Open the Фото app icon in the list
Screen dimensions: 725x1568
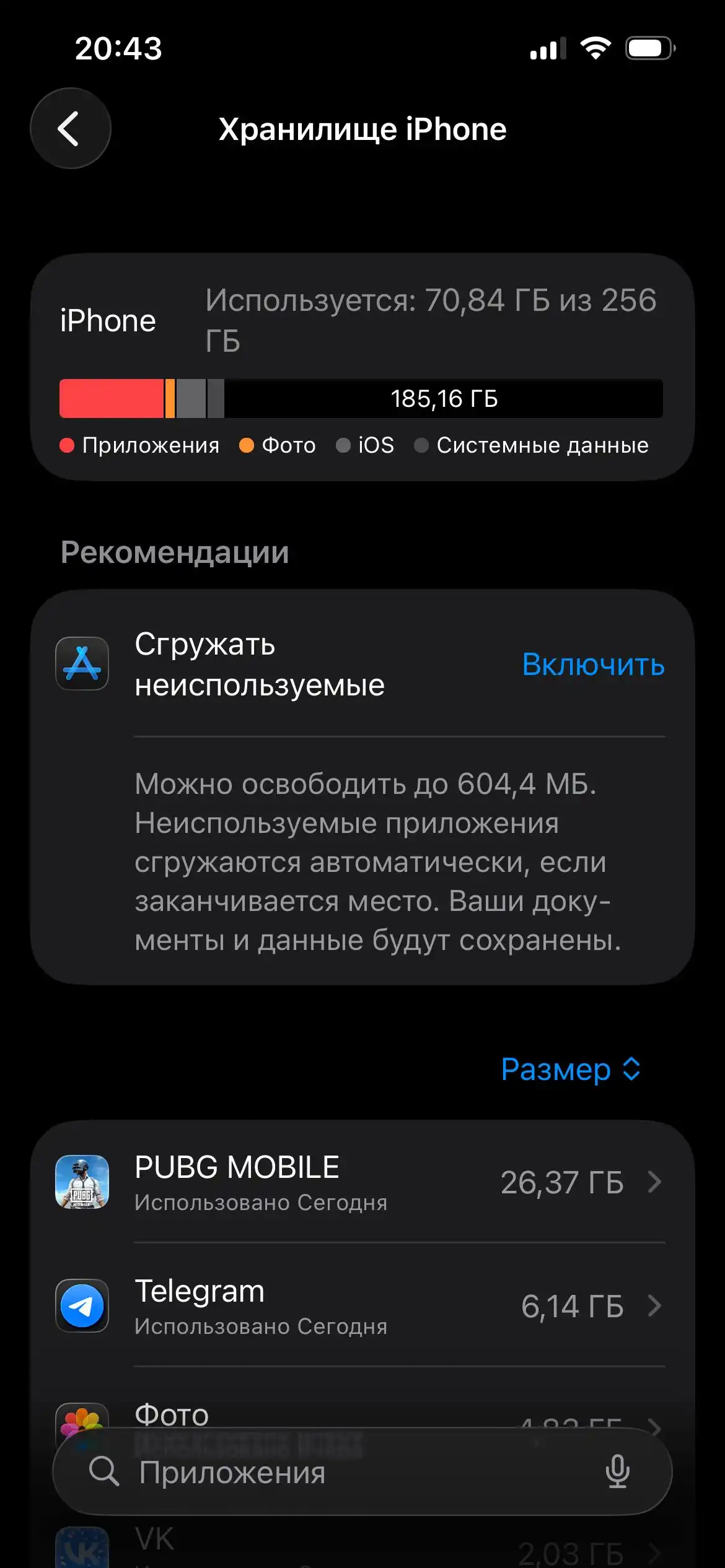[82, 1418]
